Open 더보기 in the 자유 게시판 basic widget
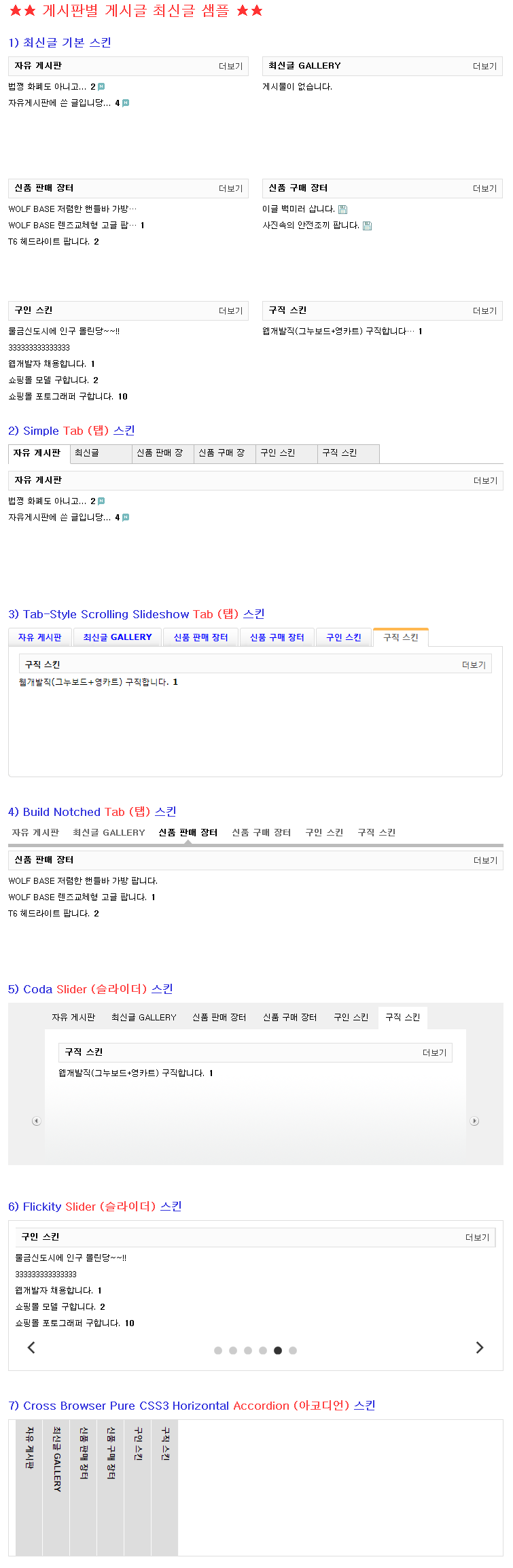This screenshot has width=513, height=1568. pyautogui.click(x=230, y=67)
